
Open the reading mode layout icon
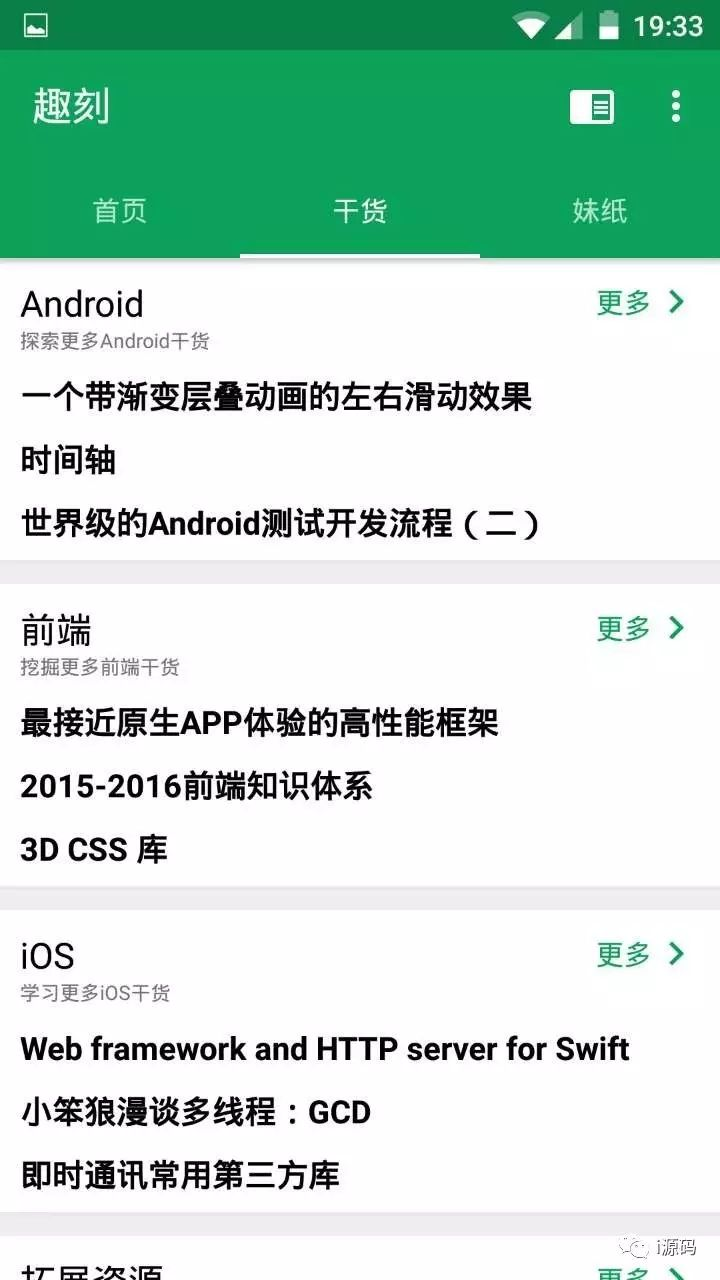592,107
